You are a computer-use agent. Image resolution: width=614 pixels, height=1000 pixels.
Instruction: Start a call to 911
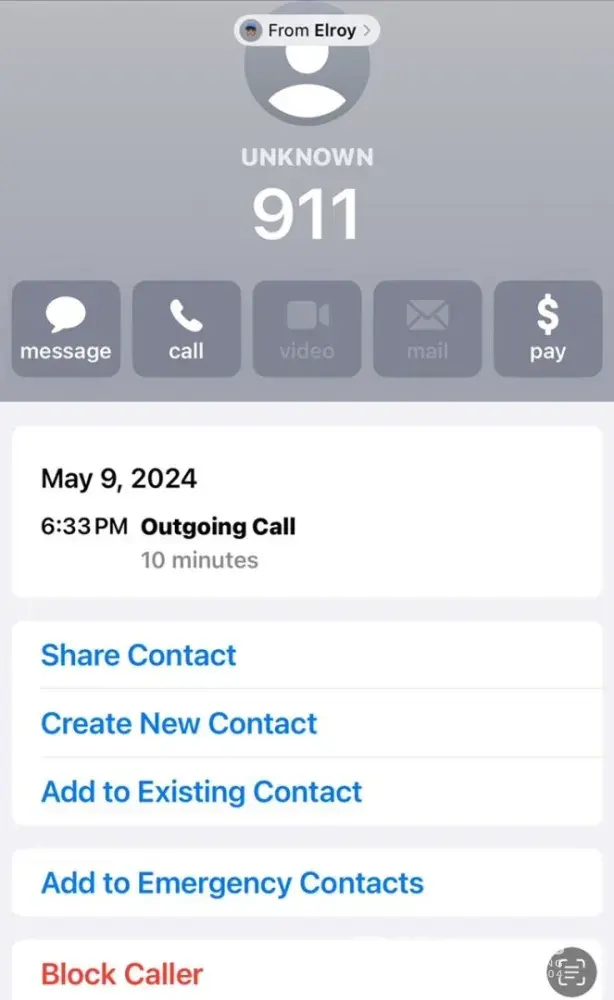coord(186,329)
